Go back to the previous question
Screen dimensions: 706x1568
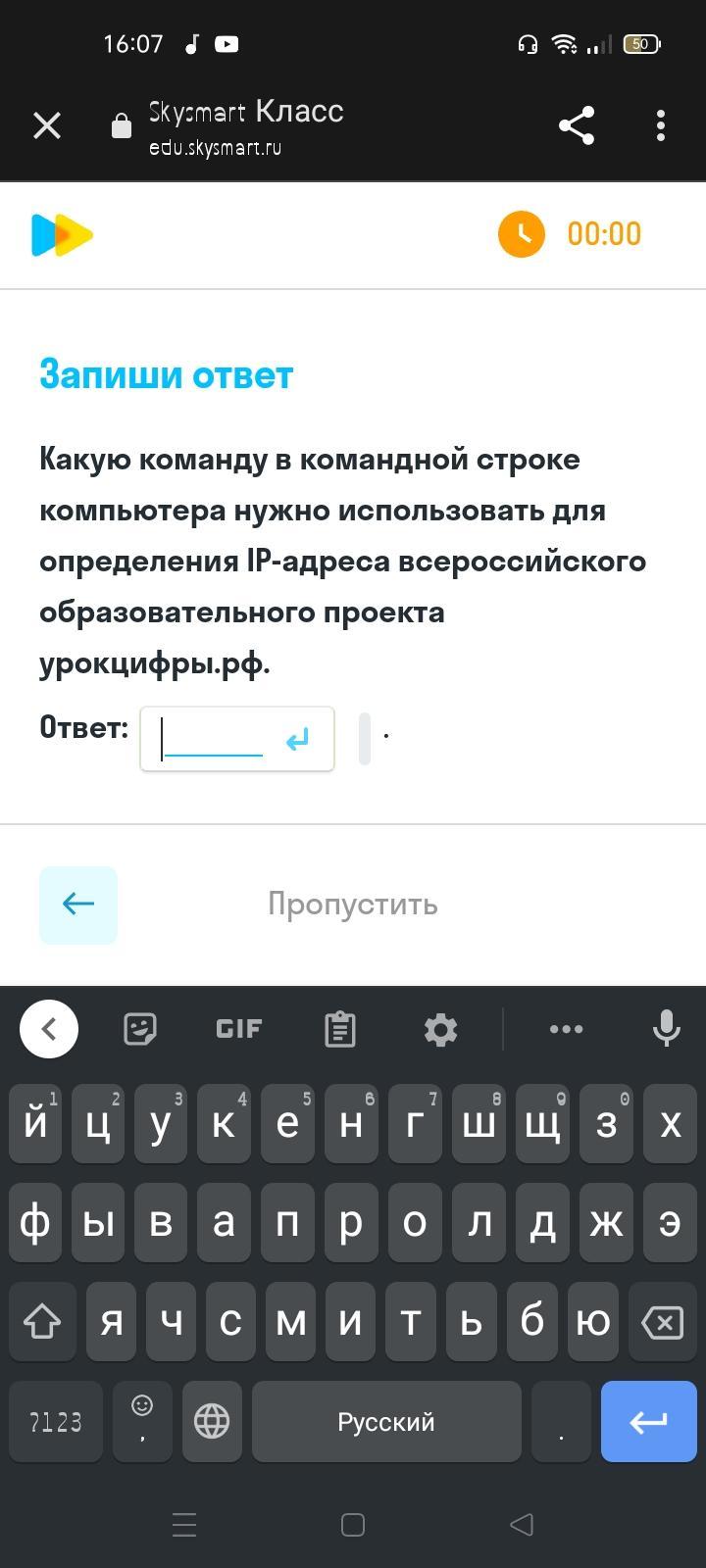pos(78,905)
